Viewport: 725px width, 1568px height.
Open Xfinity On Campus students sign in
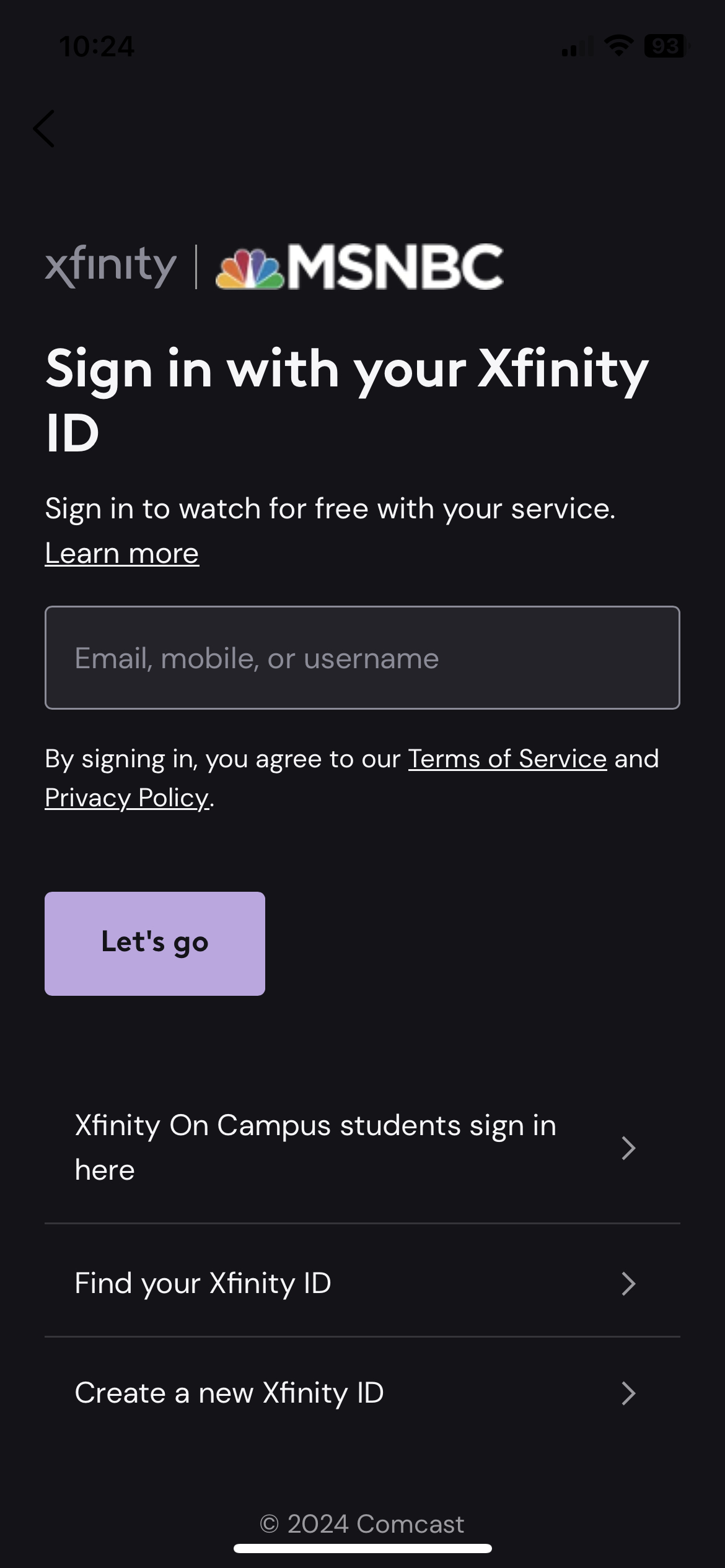tap(362, 1148)
